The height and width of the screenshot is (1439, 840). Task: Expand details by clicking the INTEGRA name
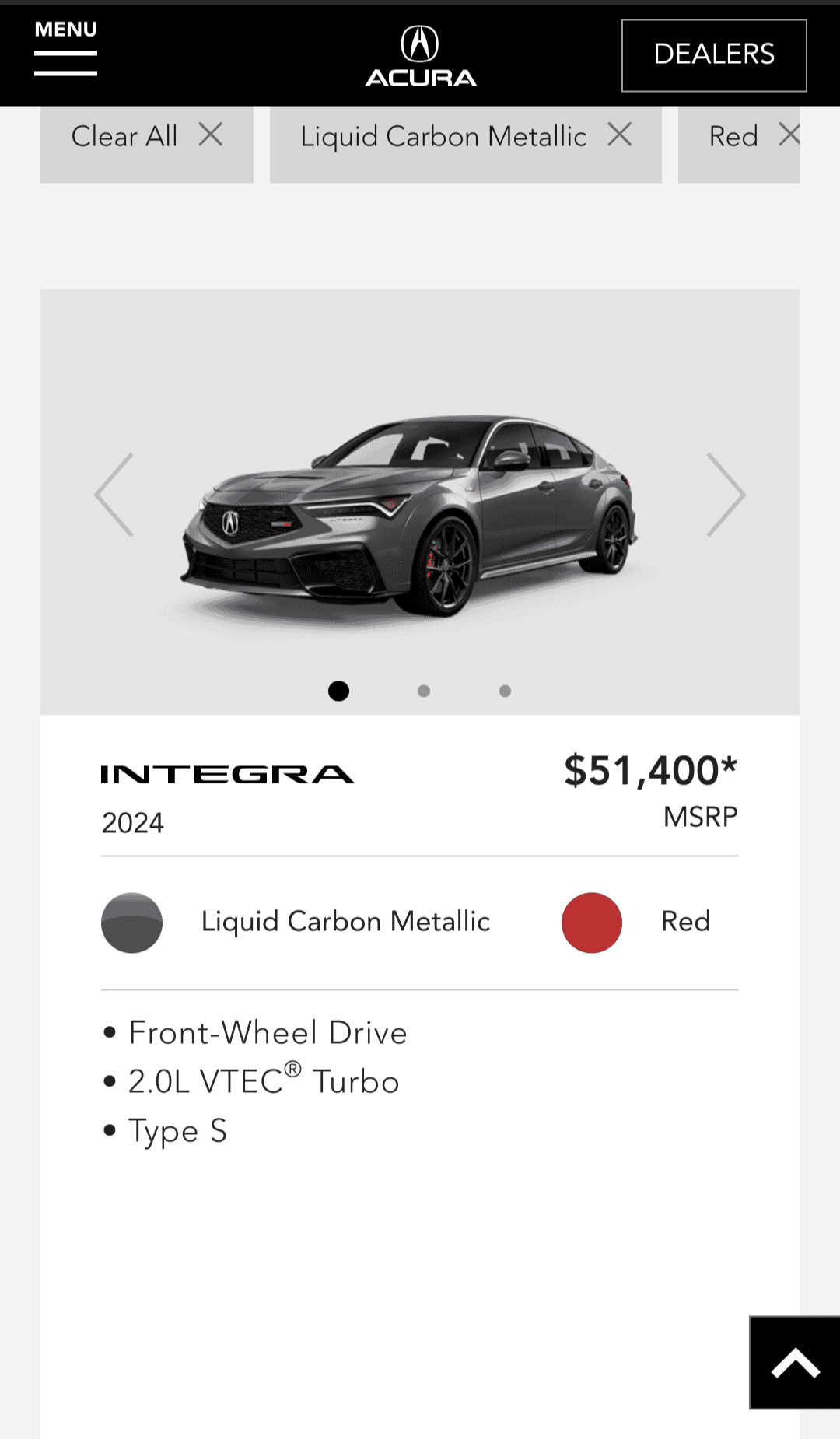(x=227, y=773)
